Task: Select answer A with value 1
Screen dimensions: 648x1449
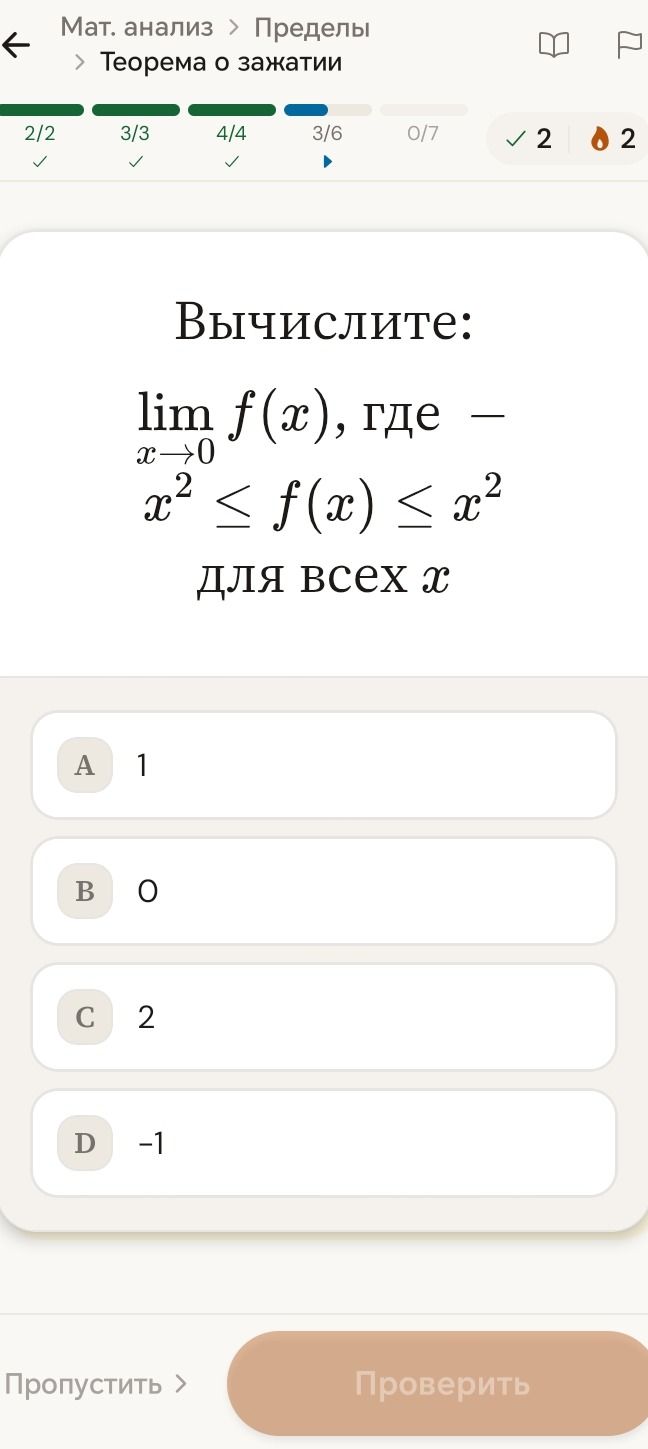Action: coord(324,765)
